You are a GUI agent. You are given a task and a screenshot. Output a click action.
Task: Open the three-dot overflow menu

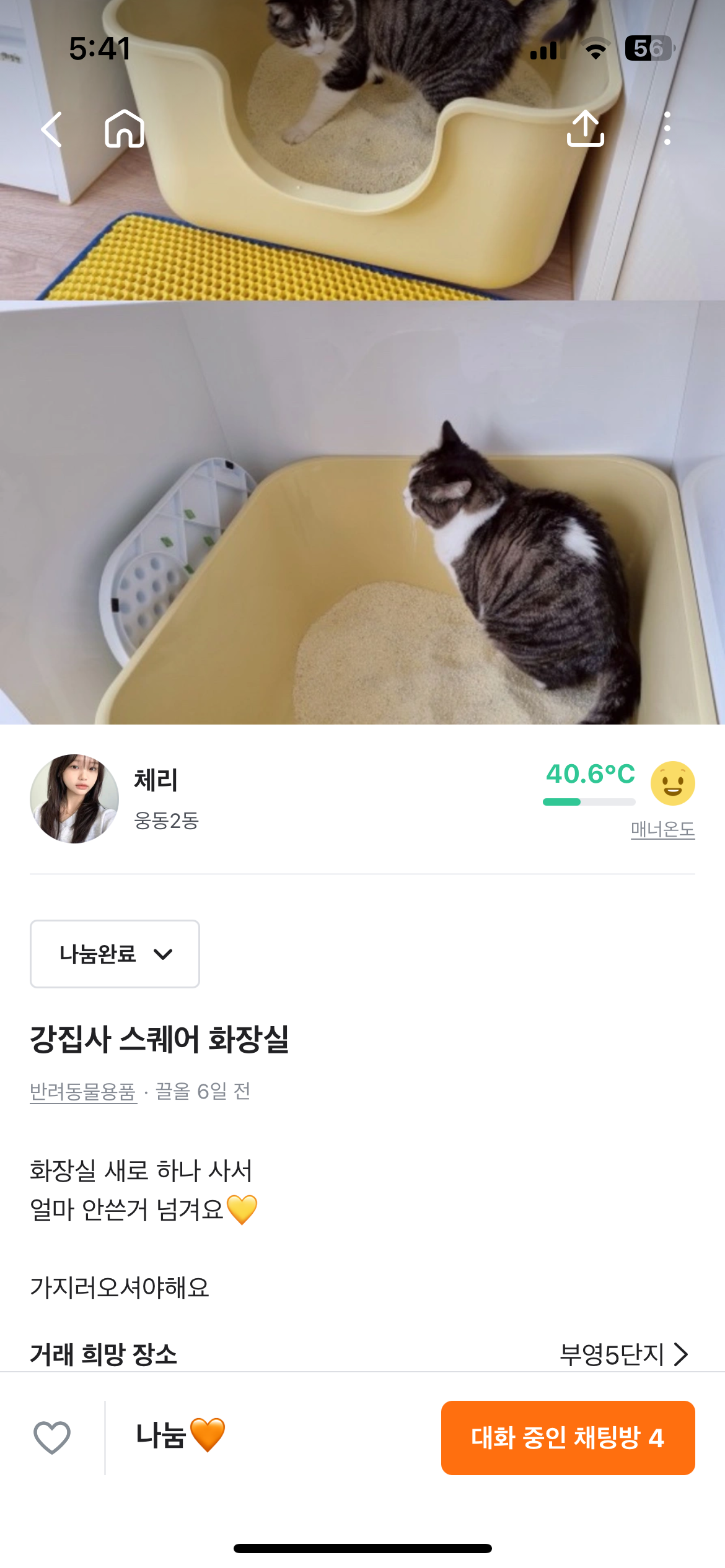(x=667, y=129)
